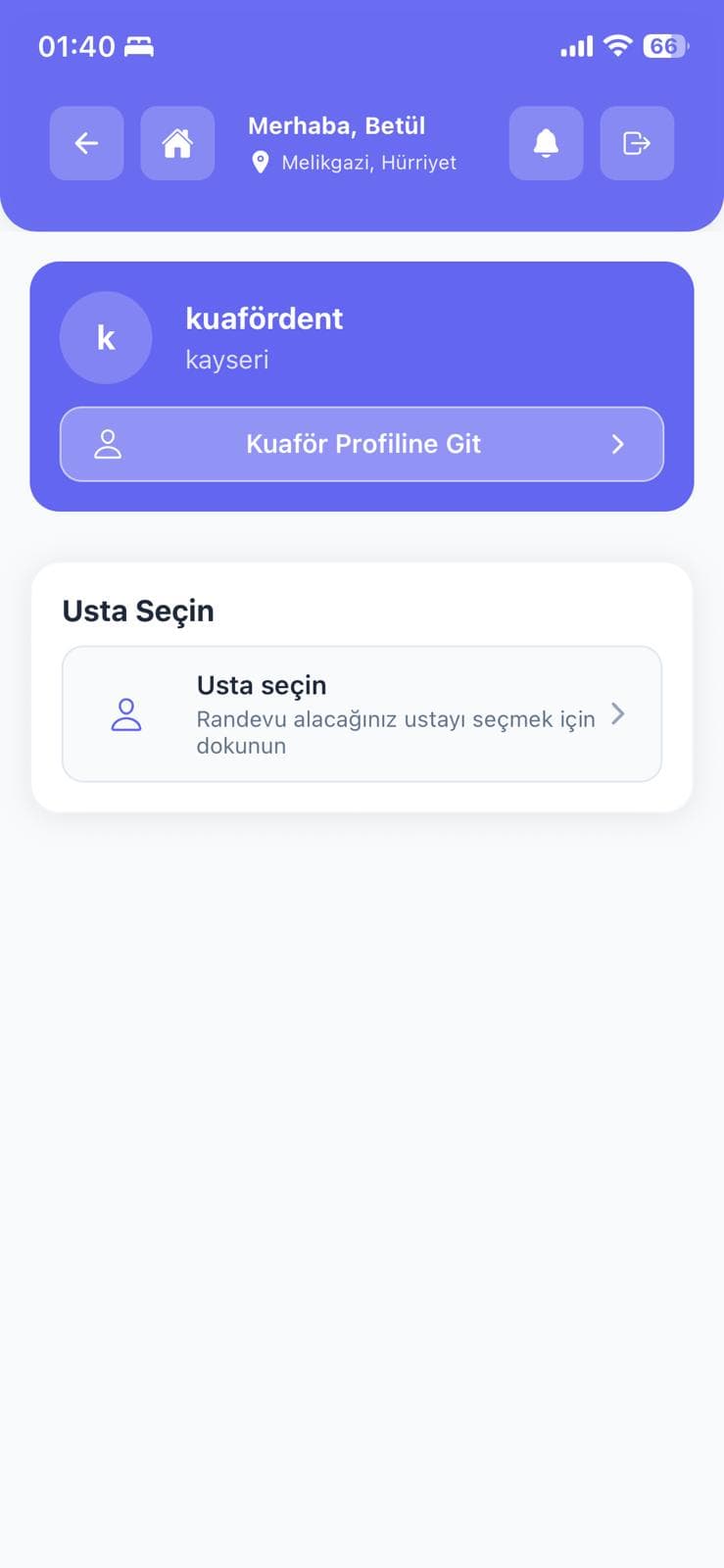The image size is (724, 1568).
Task: Expand Kuaför Profiline Git using its chevron
Action: [617, 444]
